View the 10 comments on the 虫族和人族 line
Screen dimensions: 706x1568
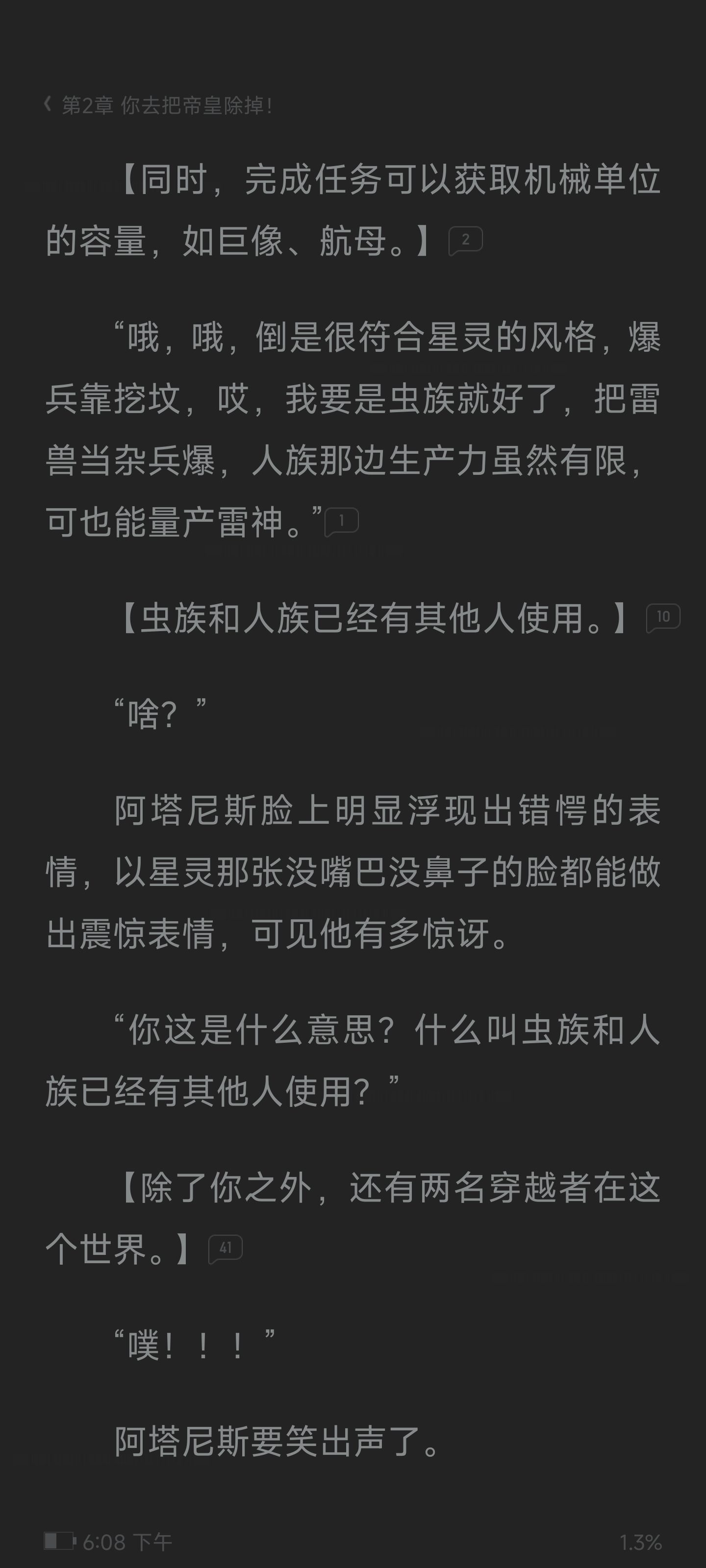[663, 618]
